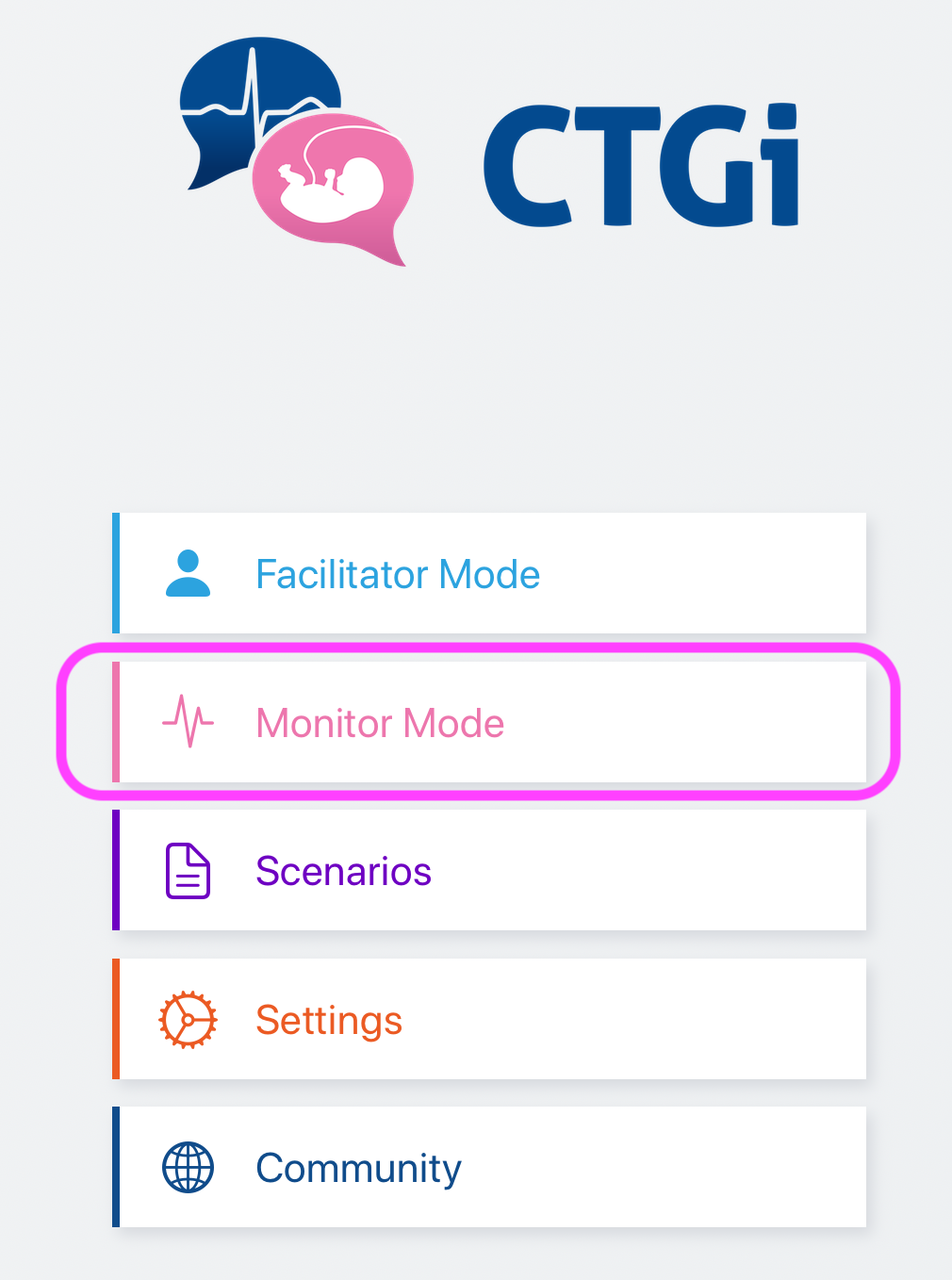Click the Community text label
This screenshot has width=952, height=1280.
tap(357, 1167)
